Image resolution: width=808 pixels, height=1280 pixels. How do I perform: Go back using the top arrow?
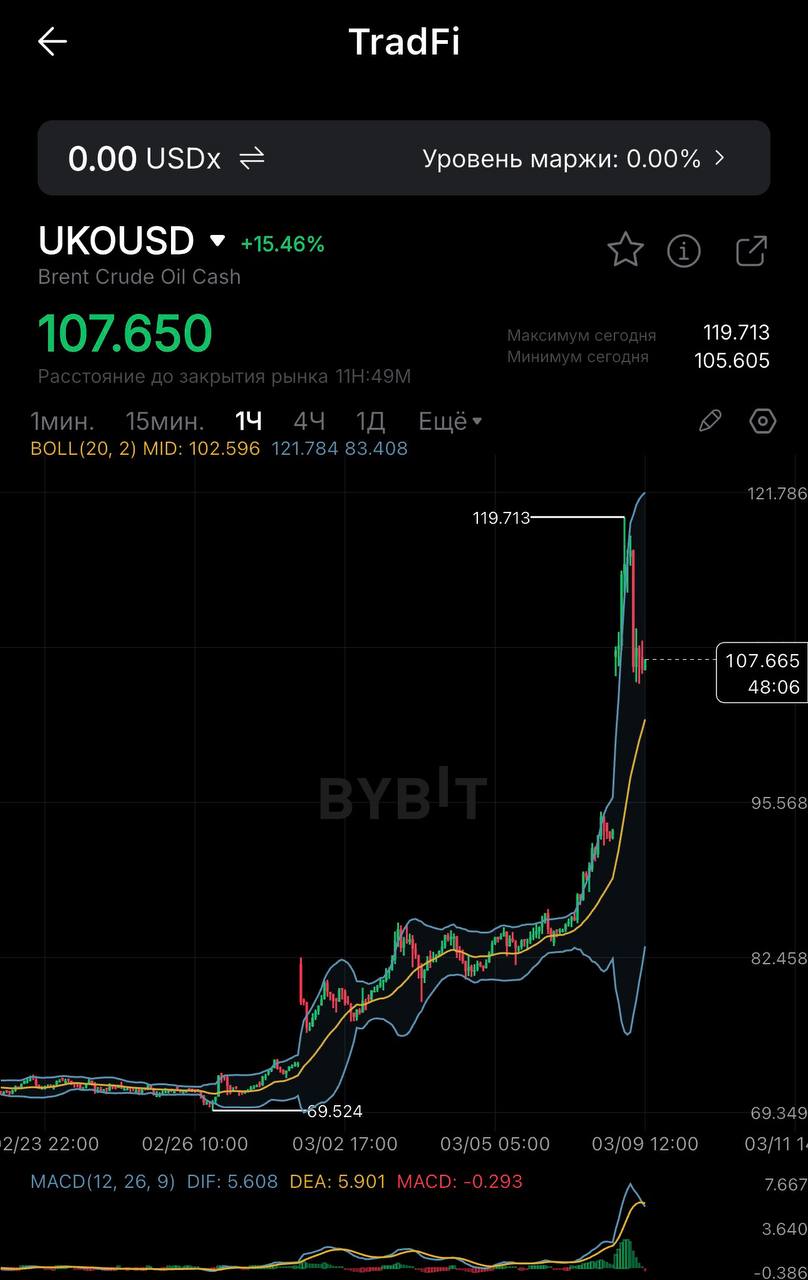(x=52, y=41)
